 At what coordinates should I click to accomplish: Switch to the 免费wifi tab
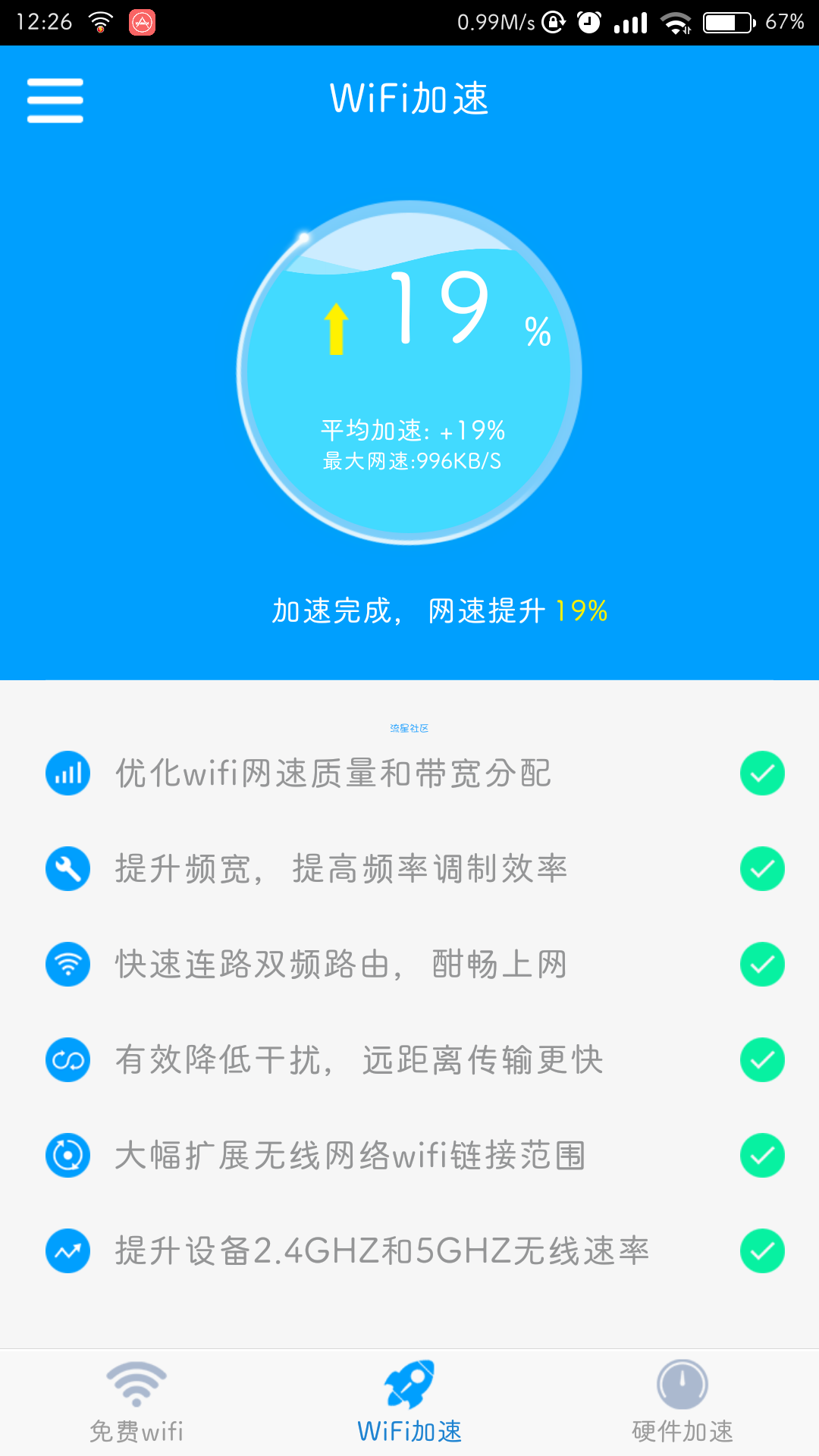click(x=136, y=1401)
